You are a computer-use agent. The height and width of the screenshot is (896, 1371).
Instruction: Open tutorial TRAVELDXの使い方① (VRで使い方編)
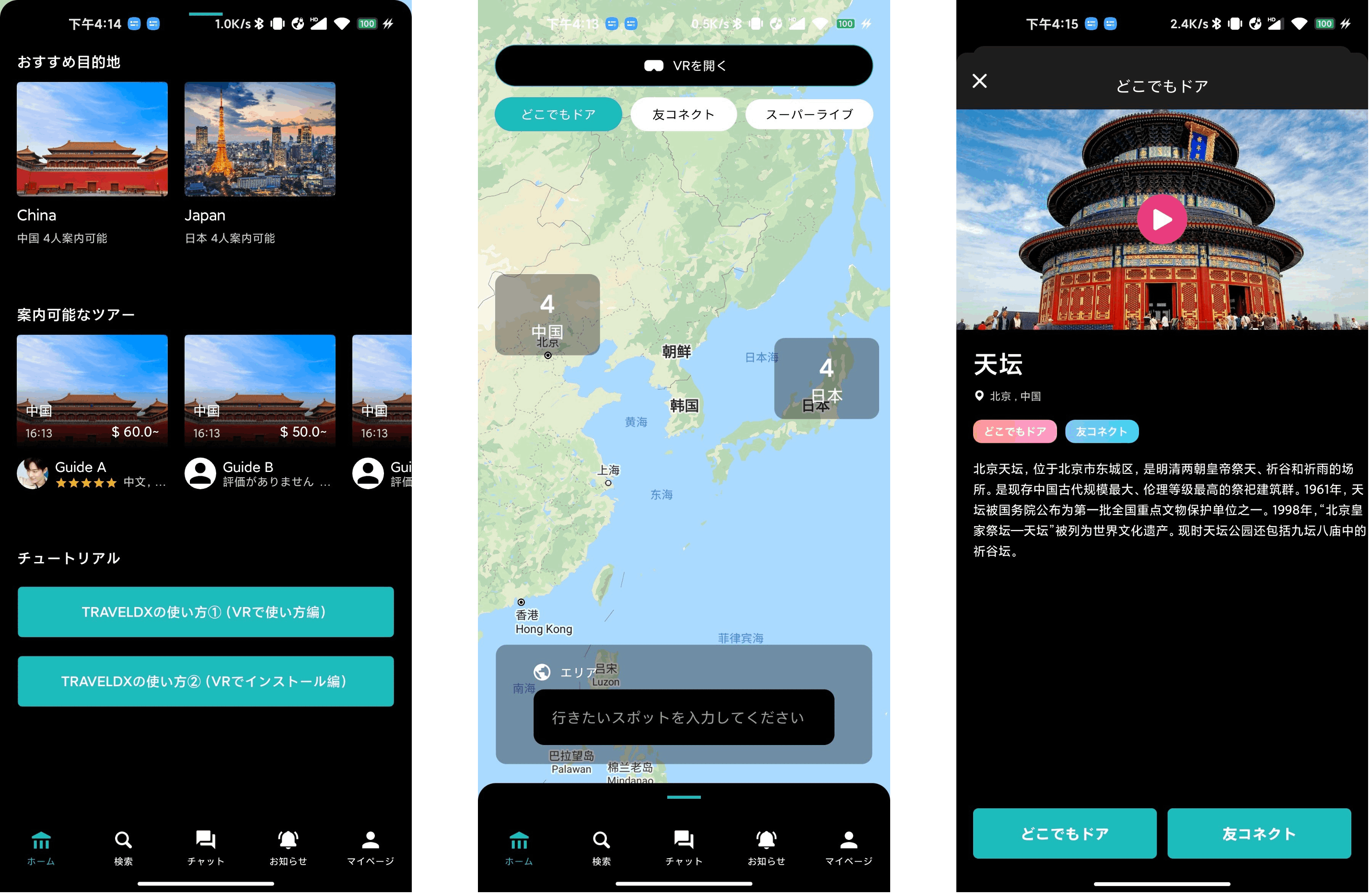pyautogui.click(x=206, y=611)
